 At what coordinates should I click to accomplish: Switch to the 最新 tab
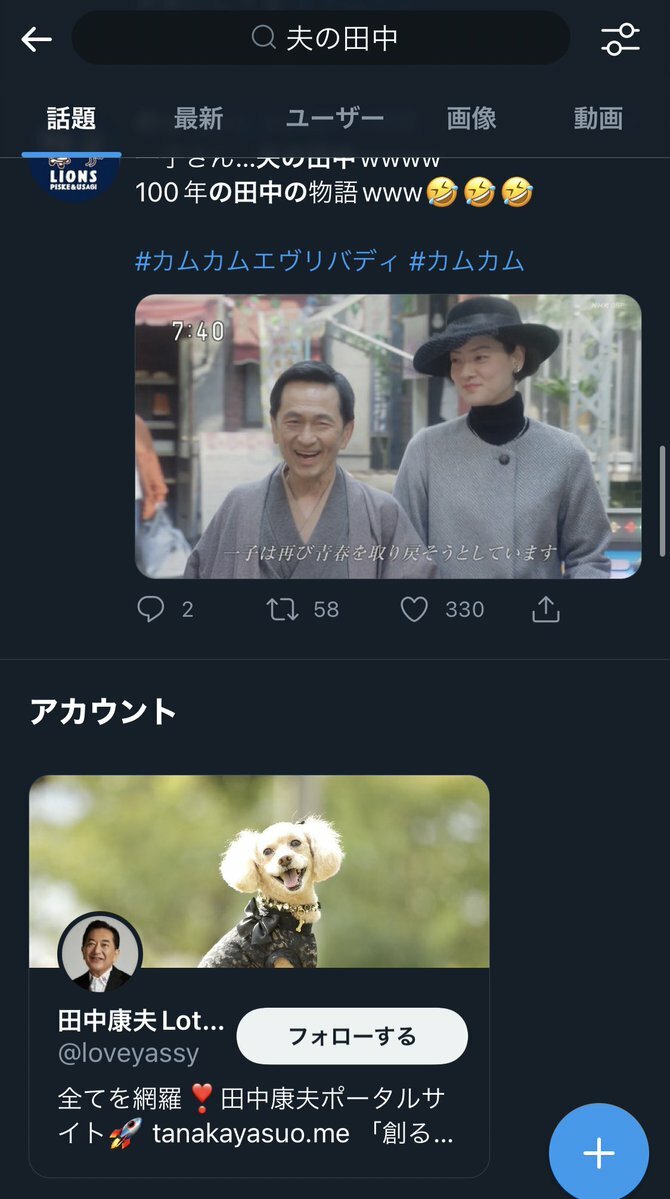[x=198, y=118]
